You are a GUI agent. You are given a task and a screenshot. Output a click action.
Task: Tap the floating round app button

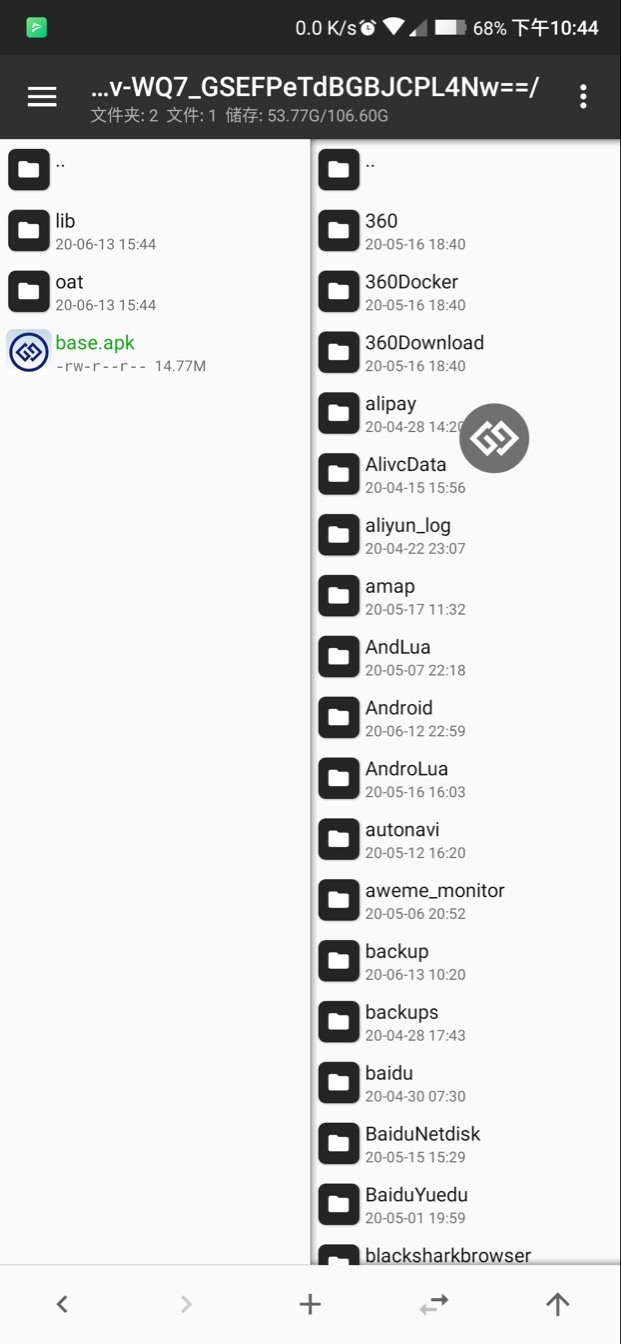pos(494,438)
